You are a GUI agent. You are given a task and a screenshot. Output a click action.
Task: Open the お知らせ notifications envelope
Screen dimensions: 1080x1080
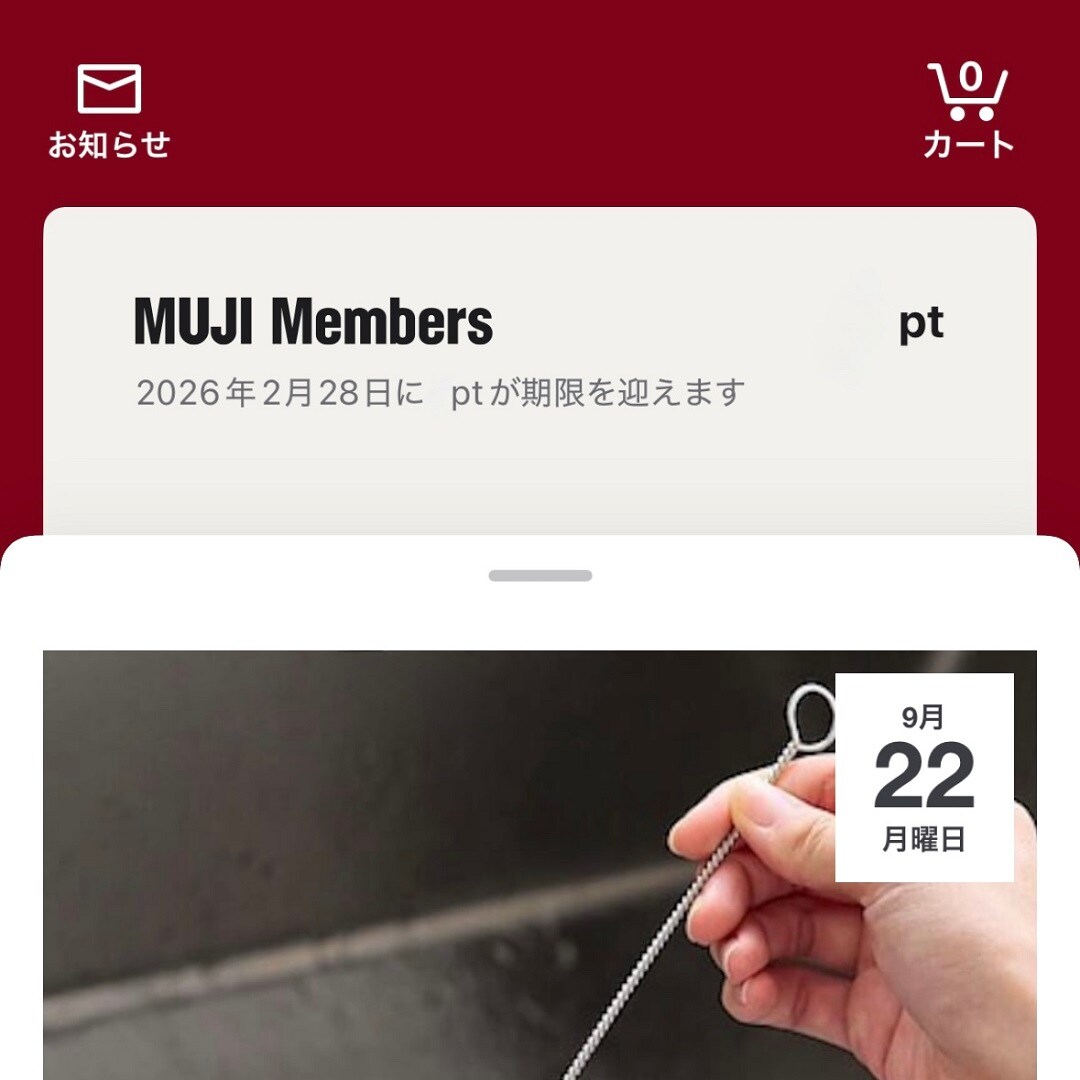[x=109, y=110]
